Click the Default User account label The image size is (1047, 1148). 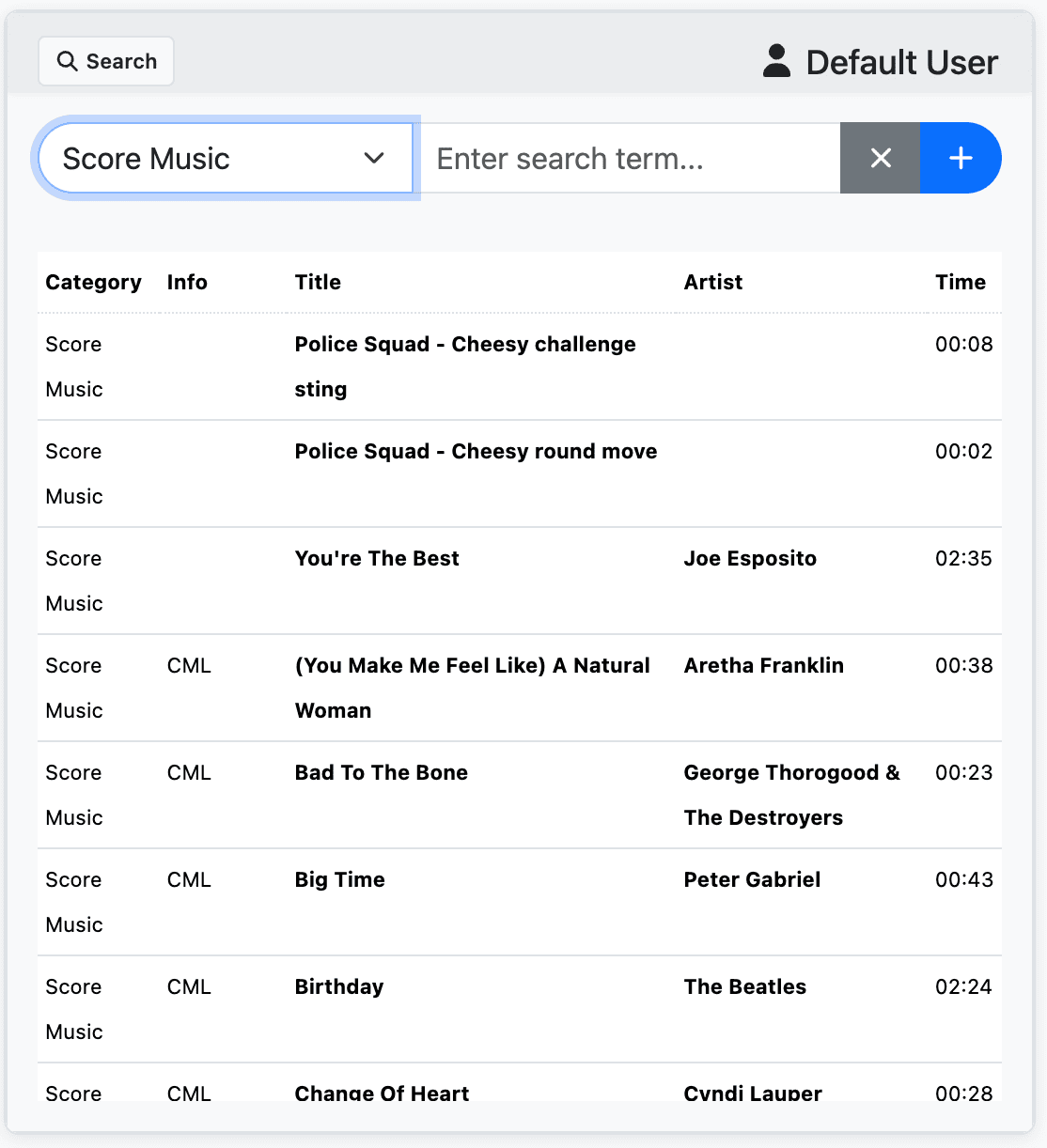(900, 61)
